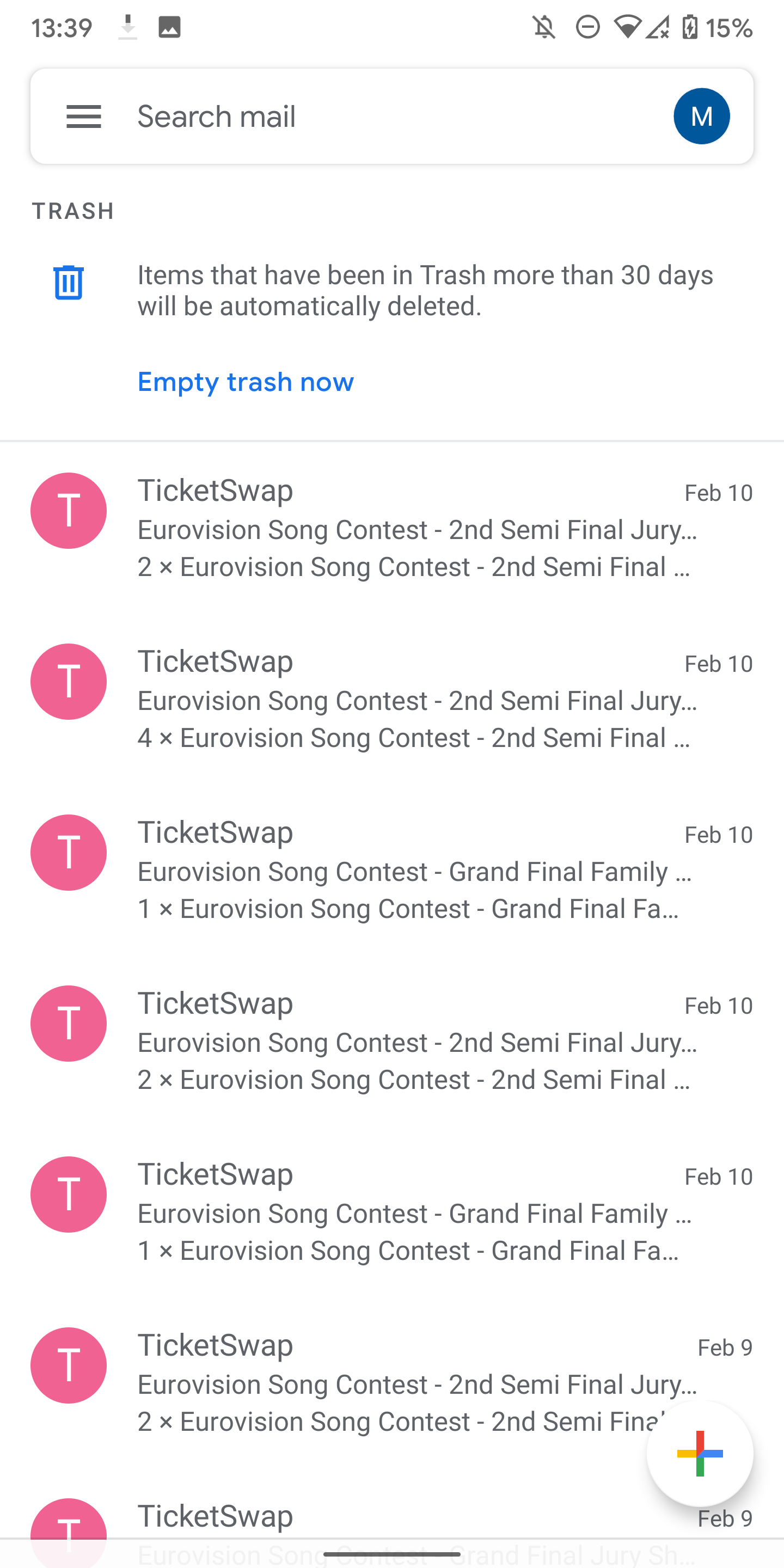Select avatar of Grand Final Family email

tap(68, 852)
